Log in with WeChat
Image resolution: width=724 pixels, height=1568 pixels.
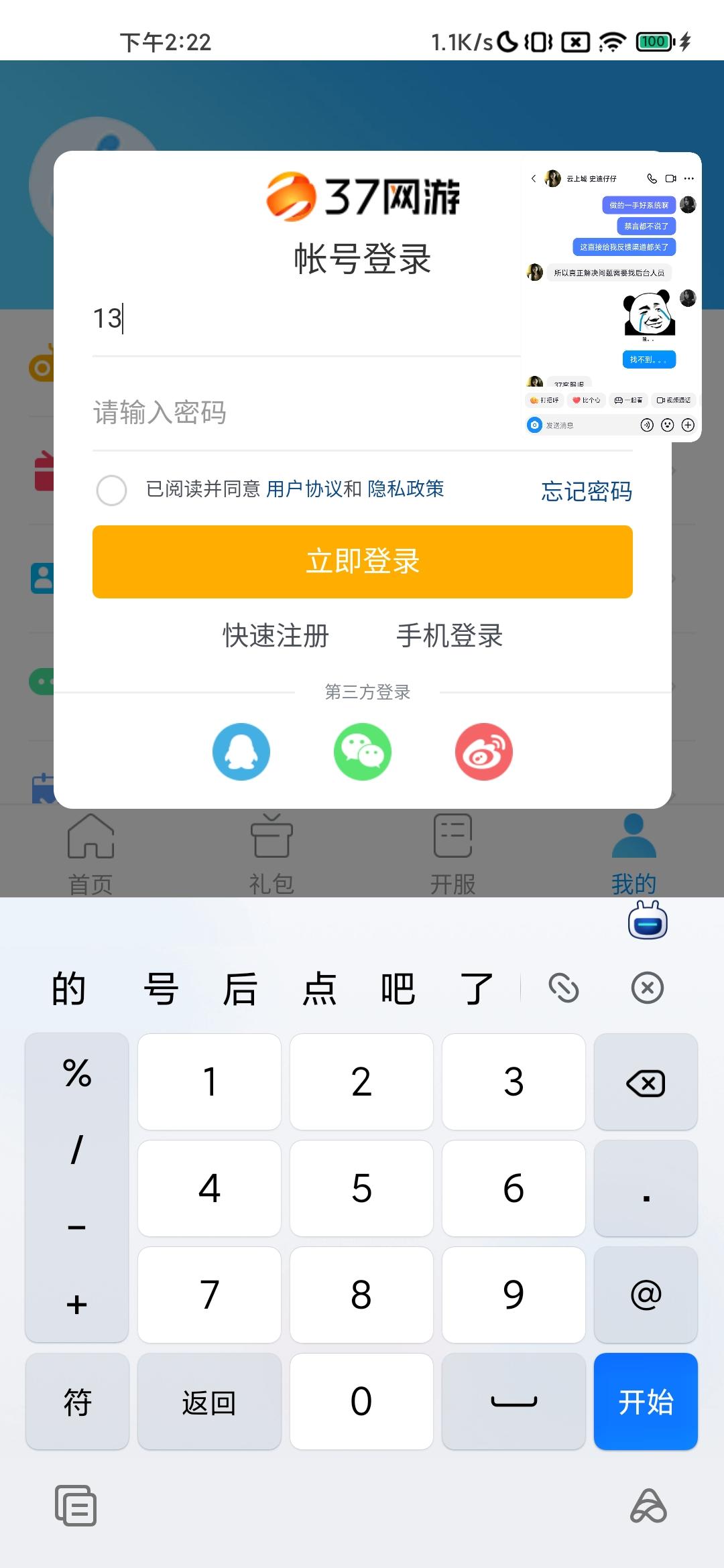[x=363, y=752]
